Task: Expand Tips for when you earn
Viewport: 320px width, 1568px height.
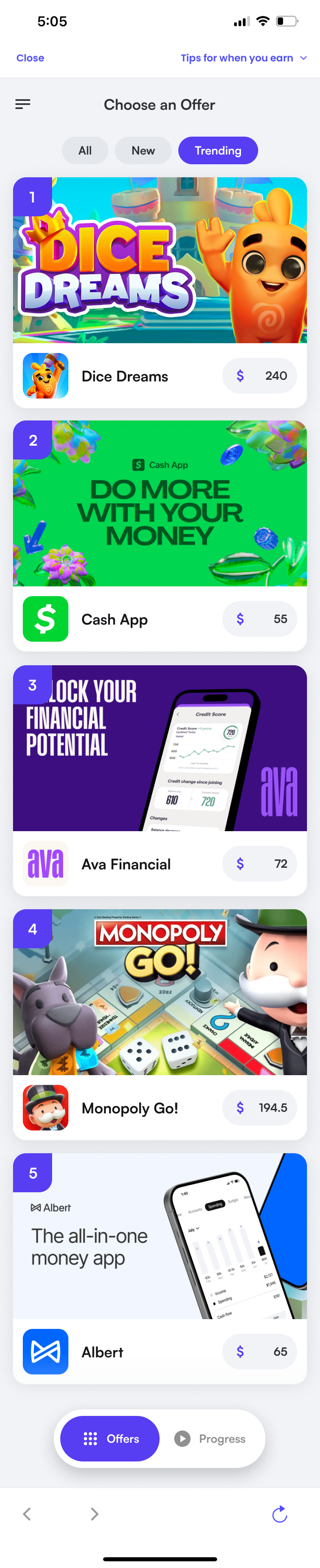Action: pos(243,58)
